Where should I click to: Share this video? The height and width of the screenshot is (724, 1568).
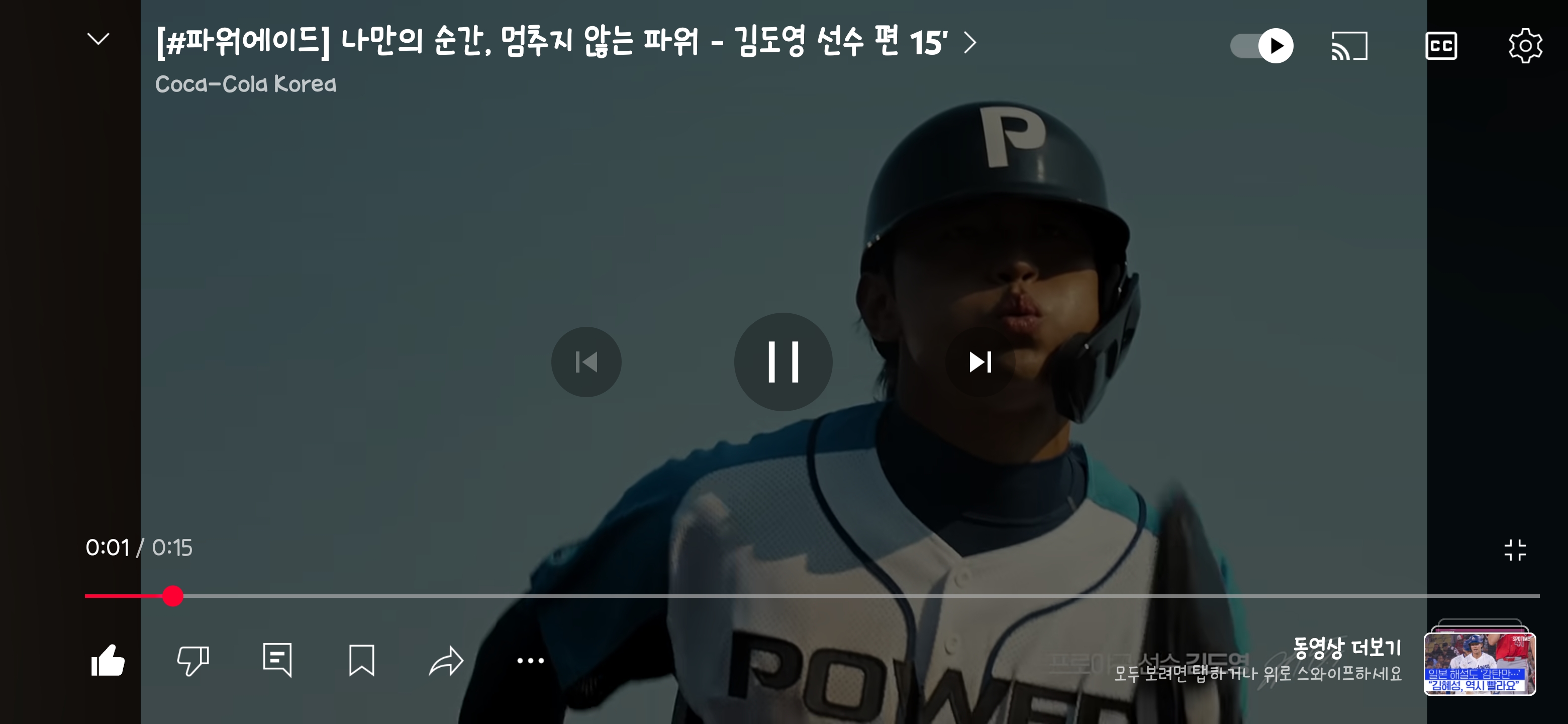(x=446, y=661)
